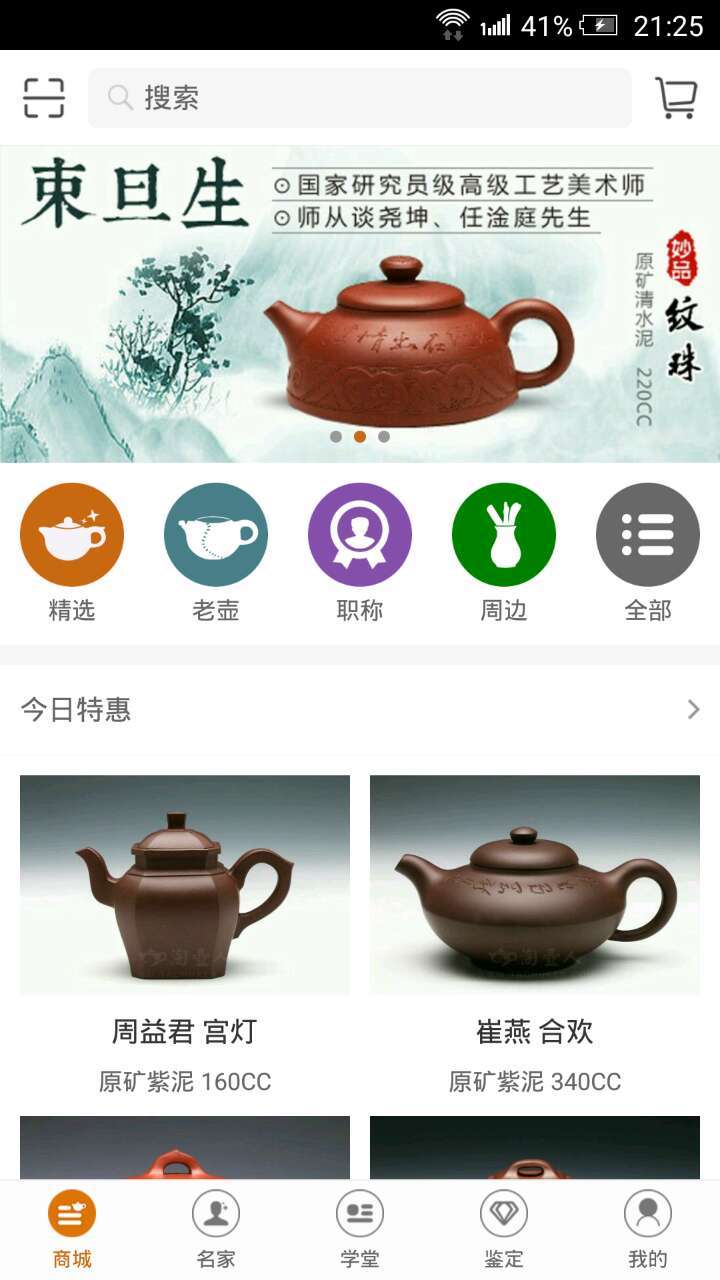Viewport: 720px width, 1280px height.
Task: Switch to the 学堂 tab
Action: click(360, 1230)
